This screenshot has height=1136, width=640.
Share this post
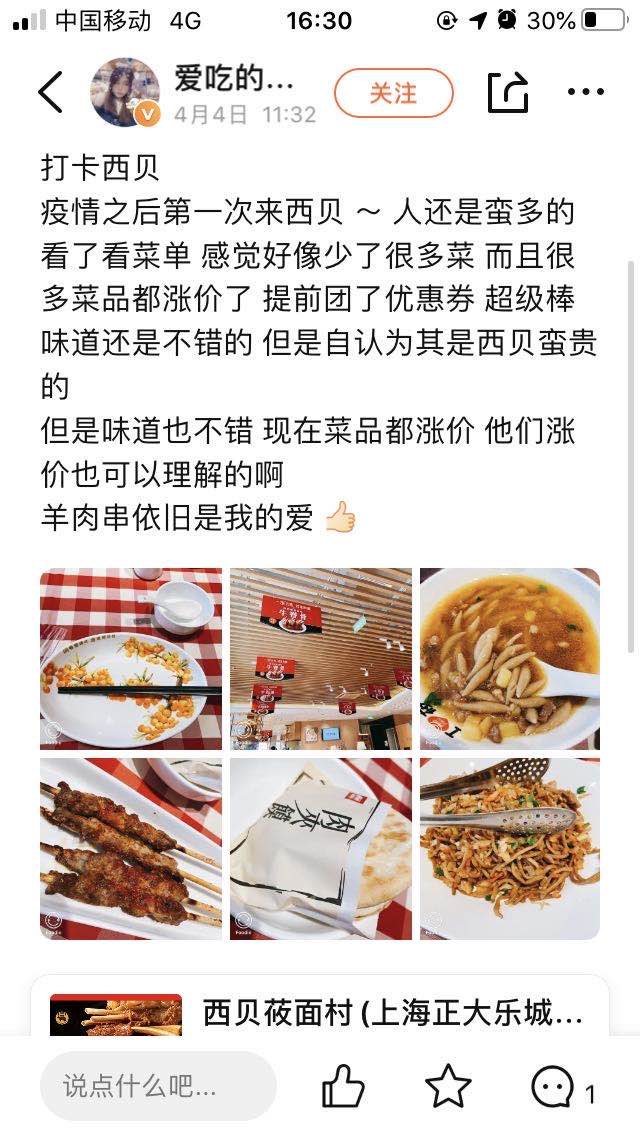pyautogui.click(x=508, y=93)
